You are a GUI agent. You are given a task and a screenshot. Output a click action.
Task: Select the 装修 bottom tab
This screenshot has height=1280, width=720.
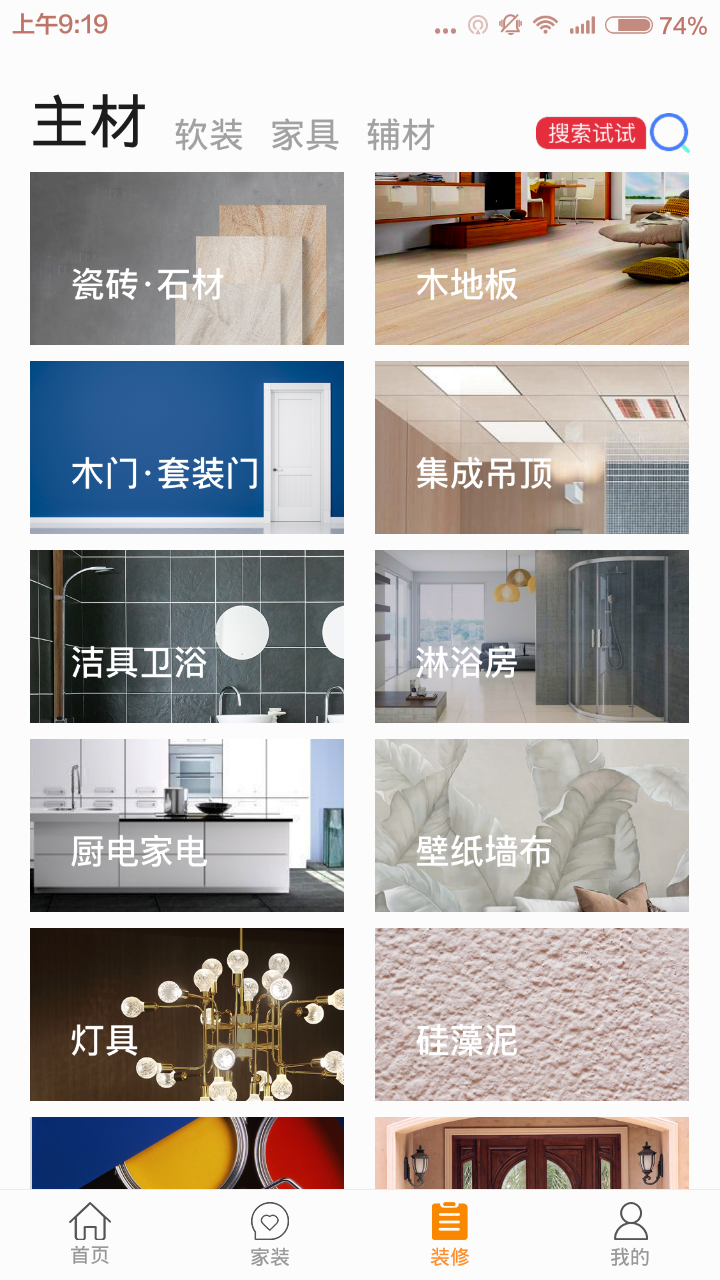(450, 1235)
